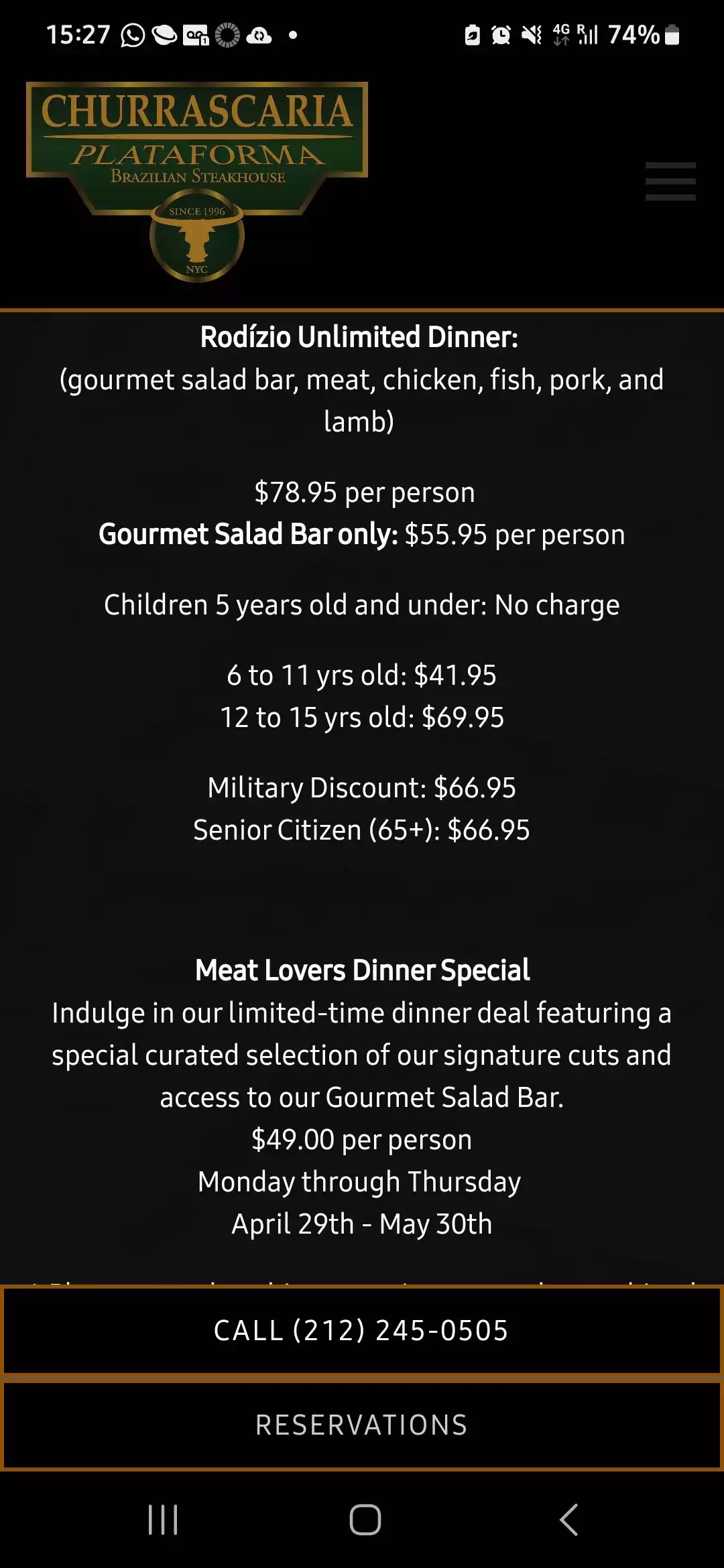Open the recent apps view
The width and height of the screenshot is (724, 1568).
click(x=163, y=1519)
